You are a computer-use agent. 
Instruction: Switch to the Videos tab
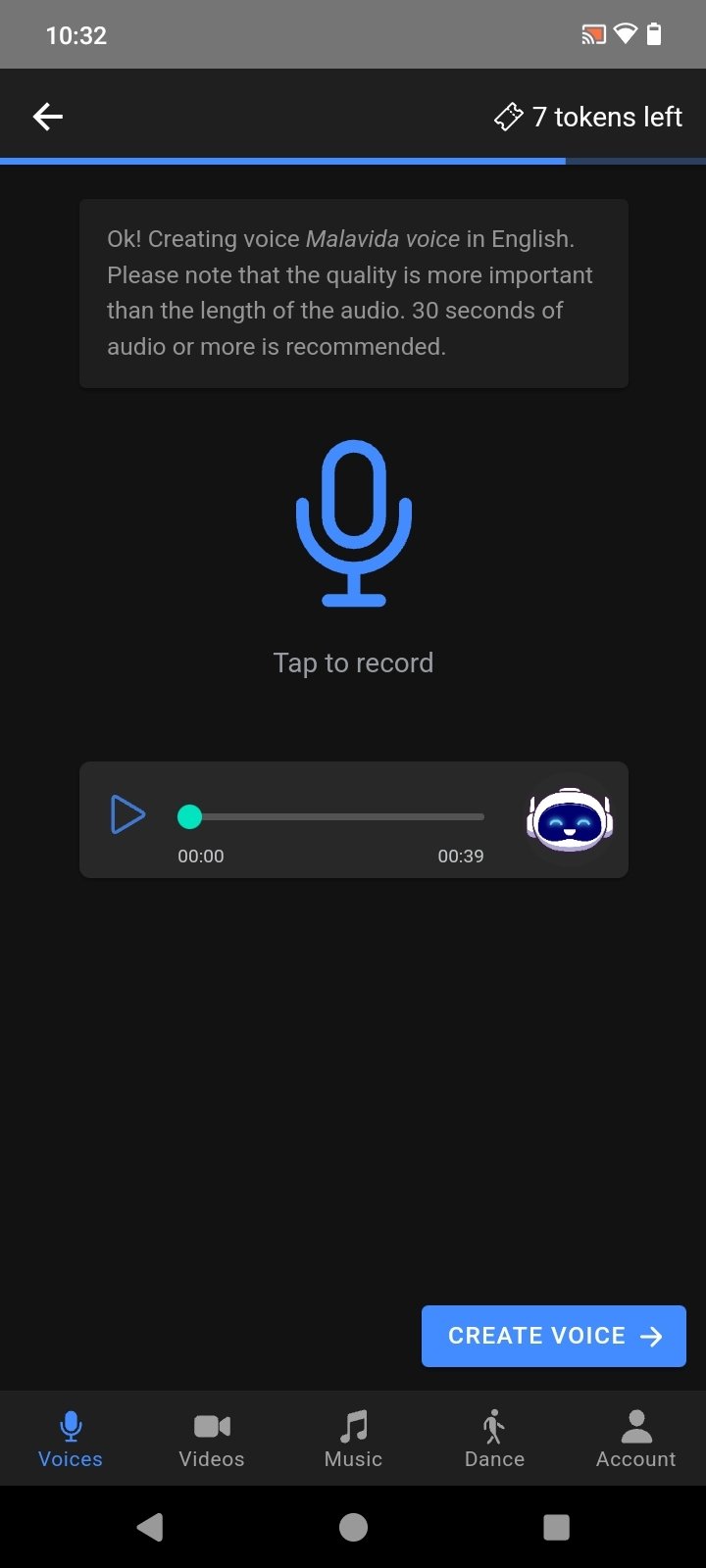212,1439
